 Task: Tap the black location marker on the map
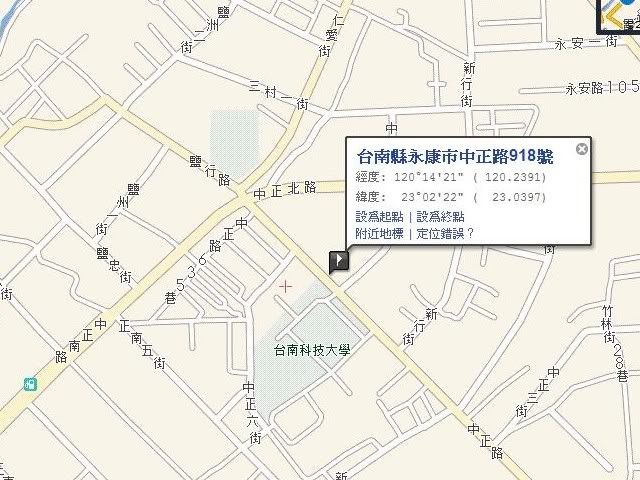point(338,262)
